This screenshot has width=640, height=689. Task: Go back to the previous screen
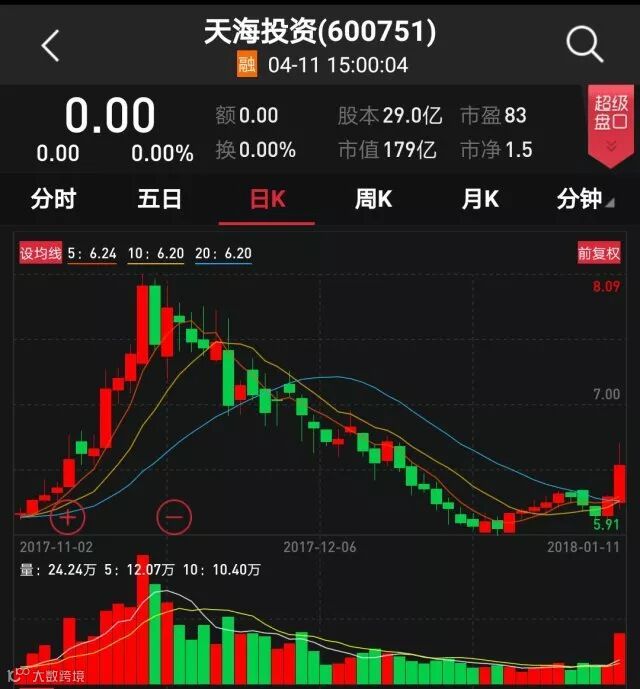click(x=50, y=45)
